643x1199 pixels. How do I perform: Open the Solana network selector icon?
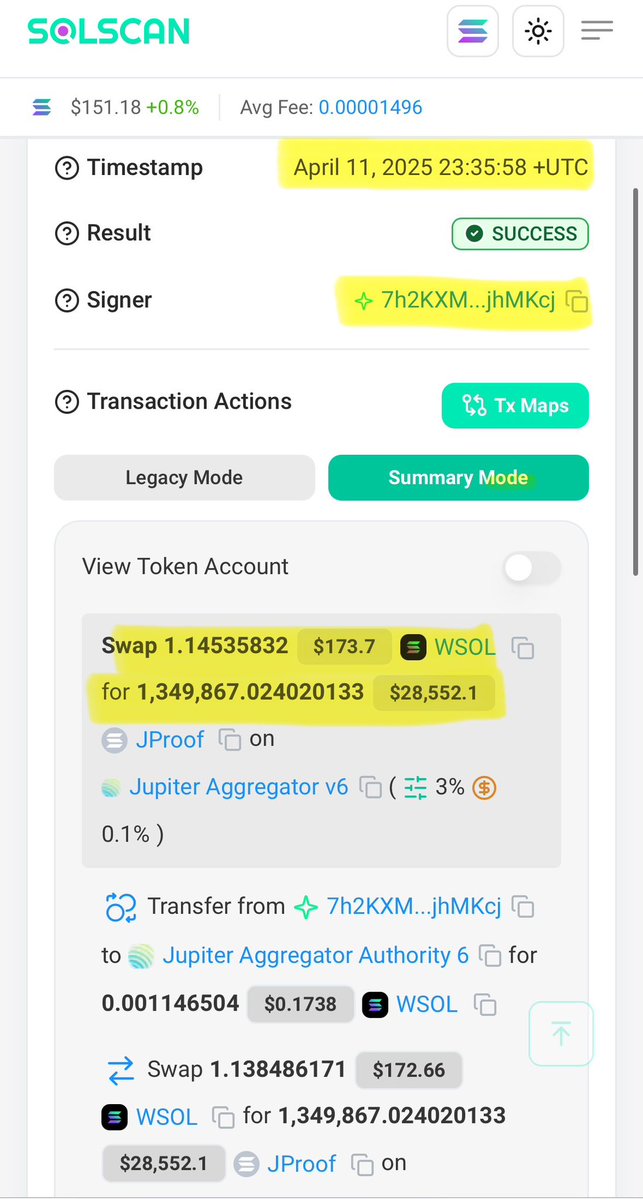pyautogui.click(x=472, y=32)
